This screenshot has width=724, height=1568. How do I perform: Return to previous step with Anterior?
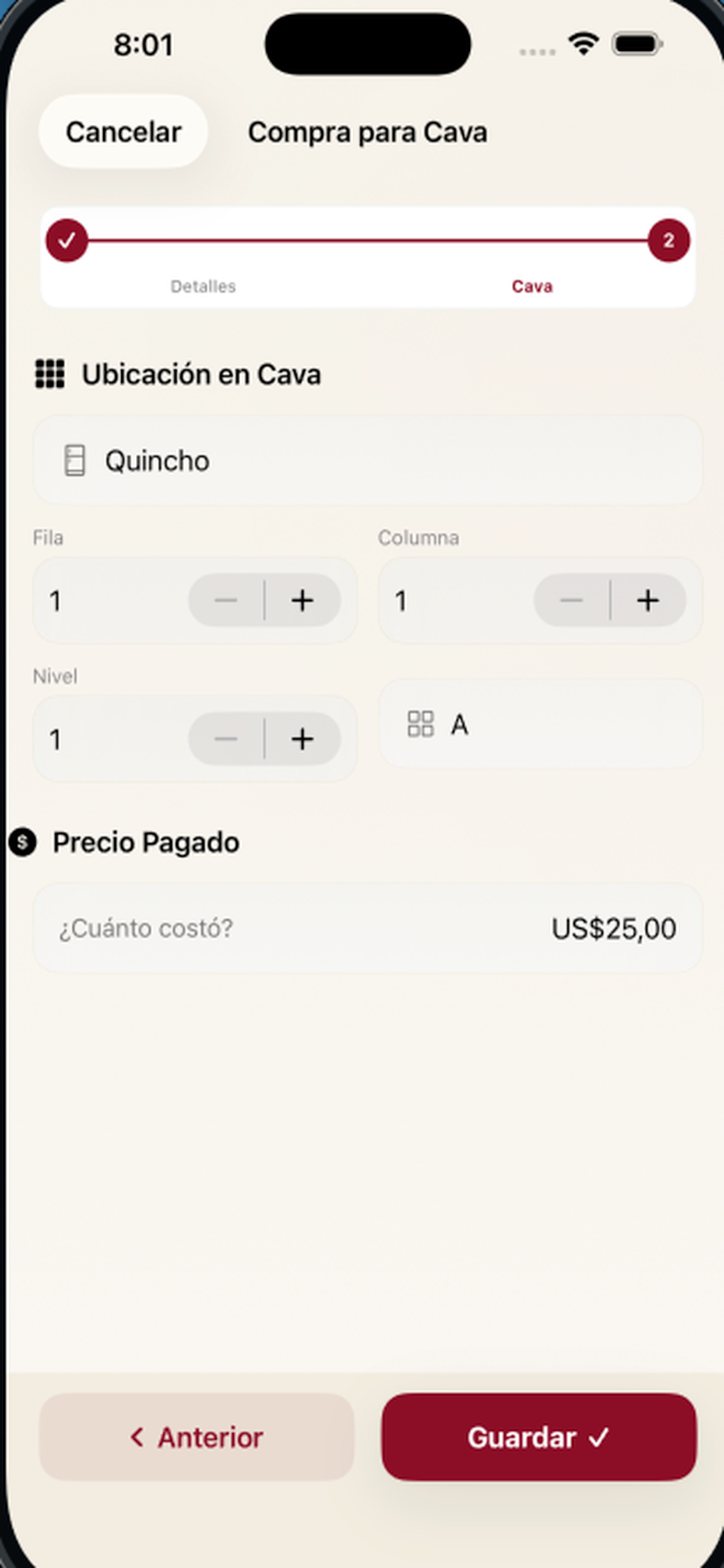[x=196, y=1437]
